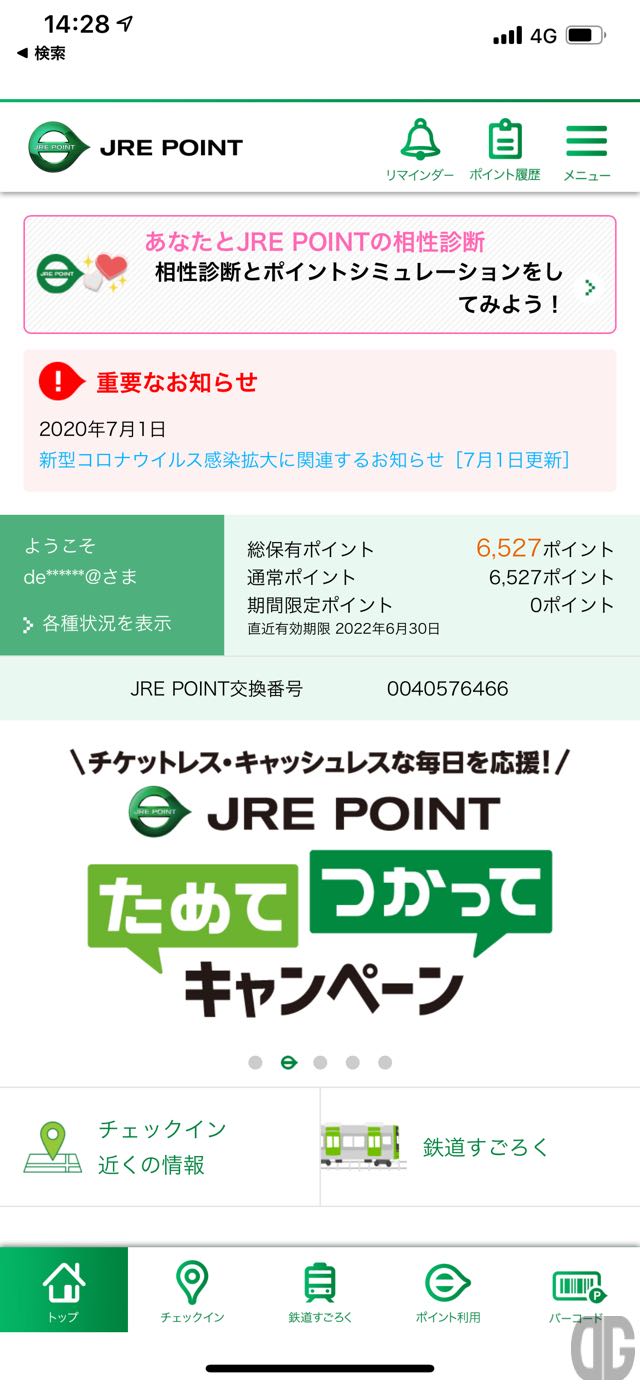
Task: Open the リマインダー bell
Action: click(420, 149)
